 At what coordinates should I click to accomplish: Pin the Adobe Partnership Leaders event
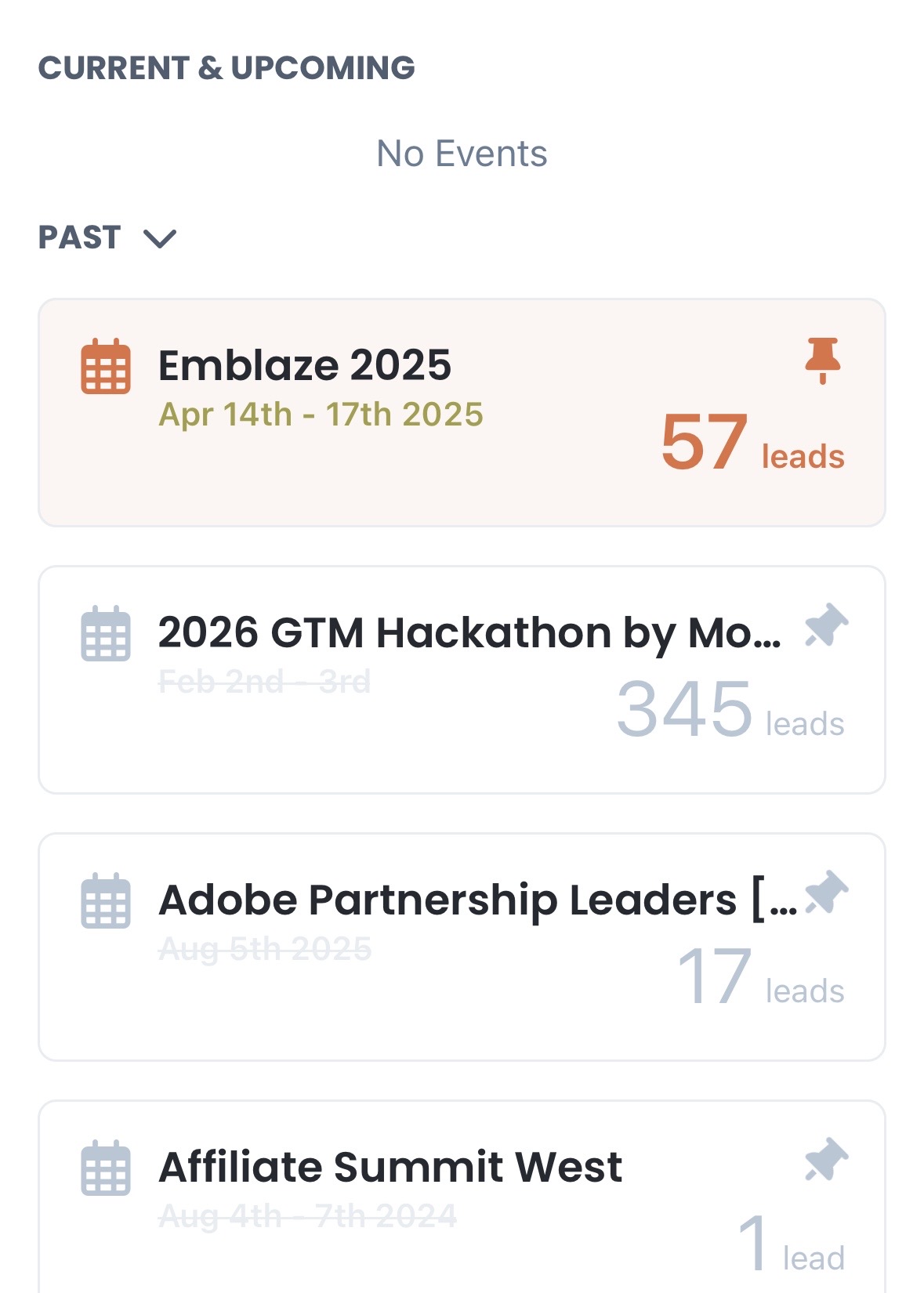pos(825,893)
